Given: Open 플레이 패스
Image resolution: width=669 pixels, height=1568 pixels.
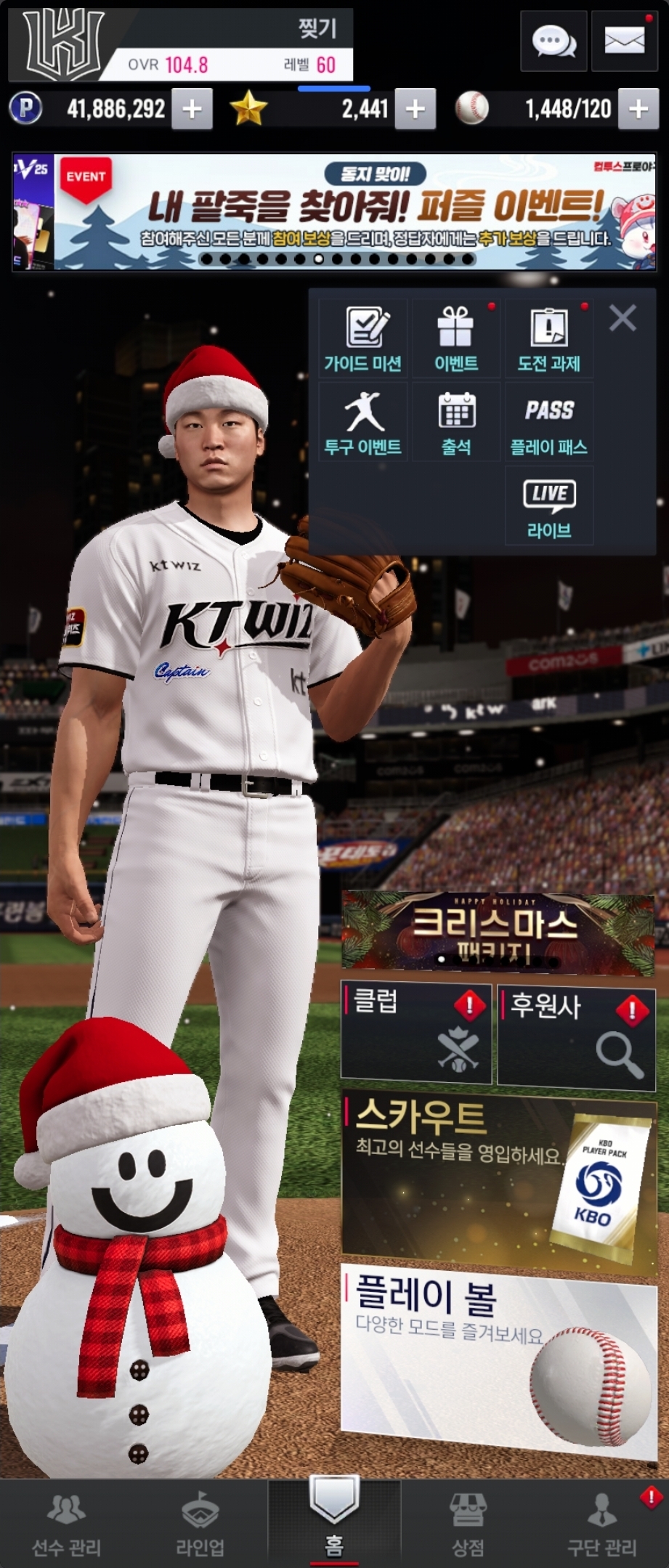Looking at the screenshot, I should coord(549,423).
